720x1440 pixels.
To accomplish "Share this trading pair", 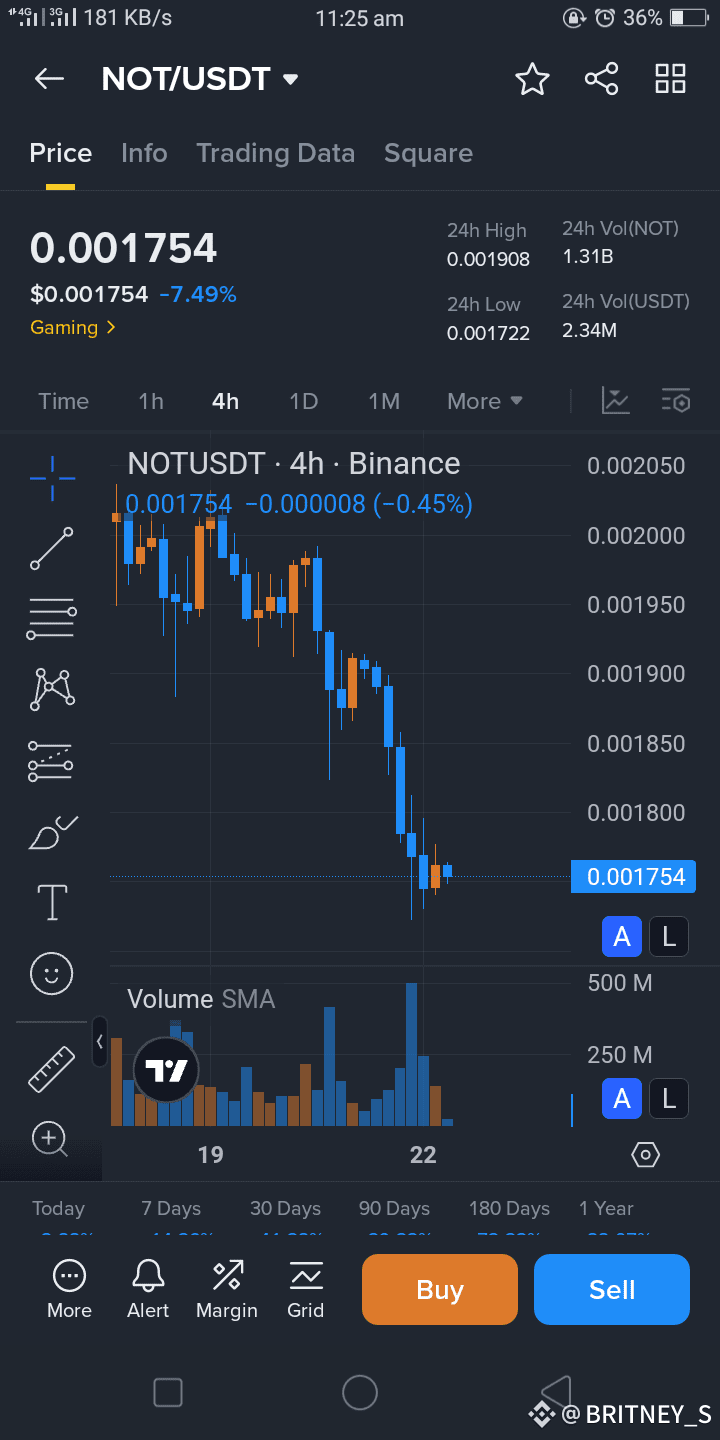I will 601,79.
